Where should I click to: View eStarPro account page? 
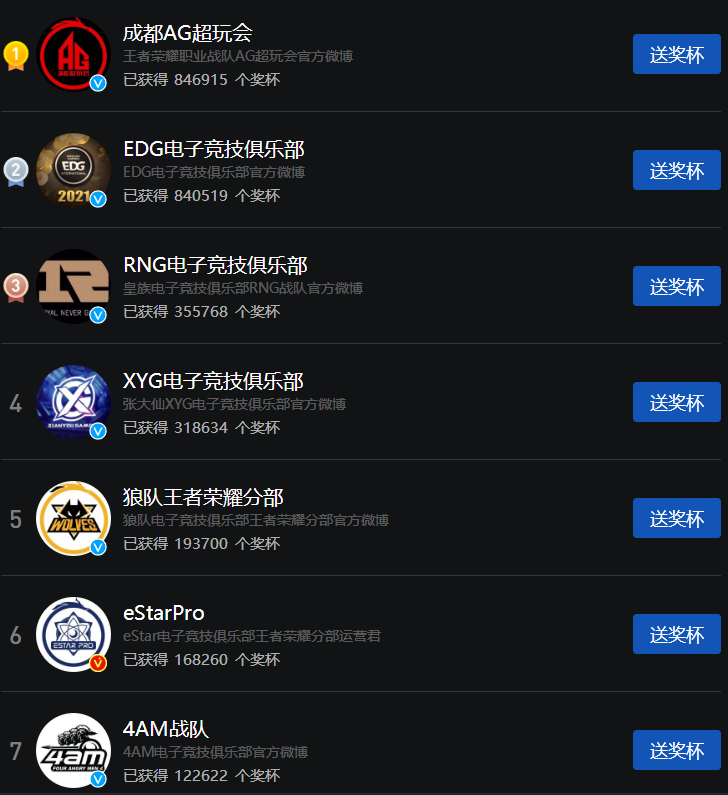pyautogui.click(x=163, y=613)
